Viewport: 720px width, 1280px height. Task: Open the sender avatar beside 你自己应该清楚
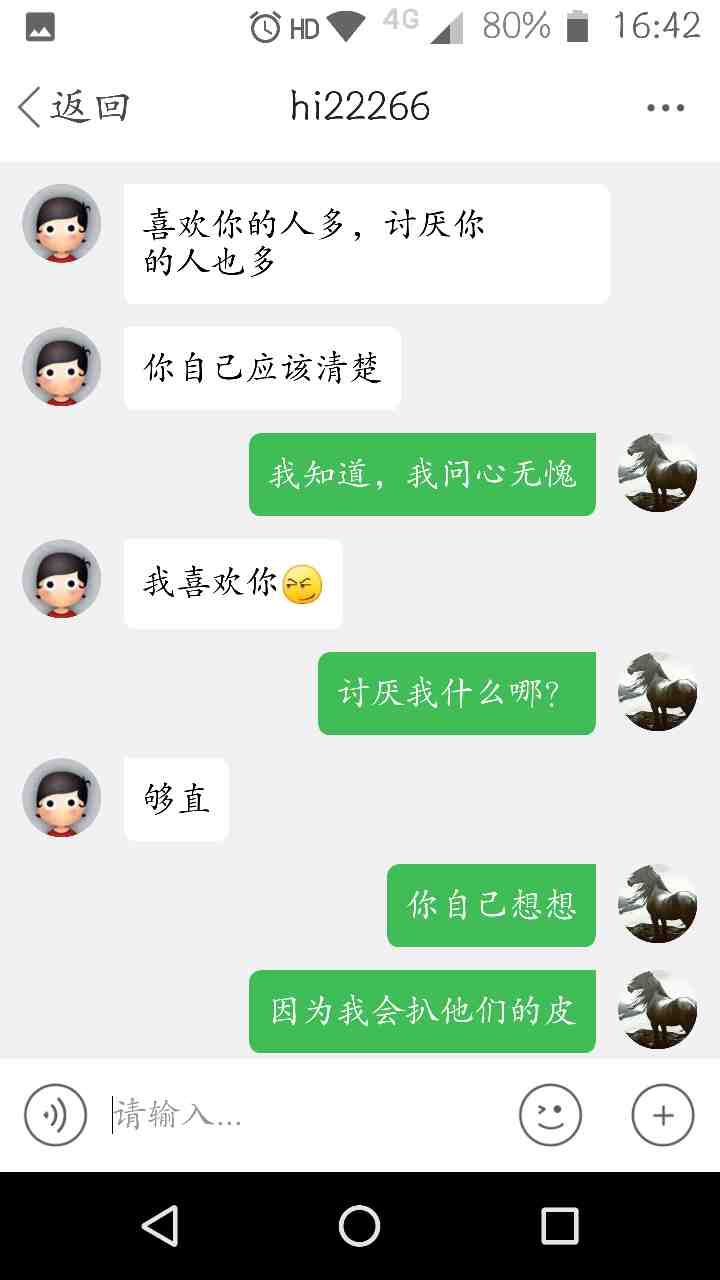[62, 367]
